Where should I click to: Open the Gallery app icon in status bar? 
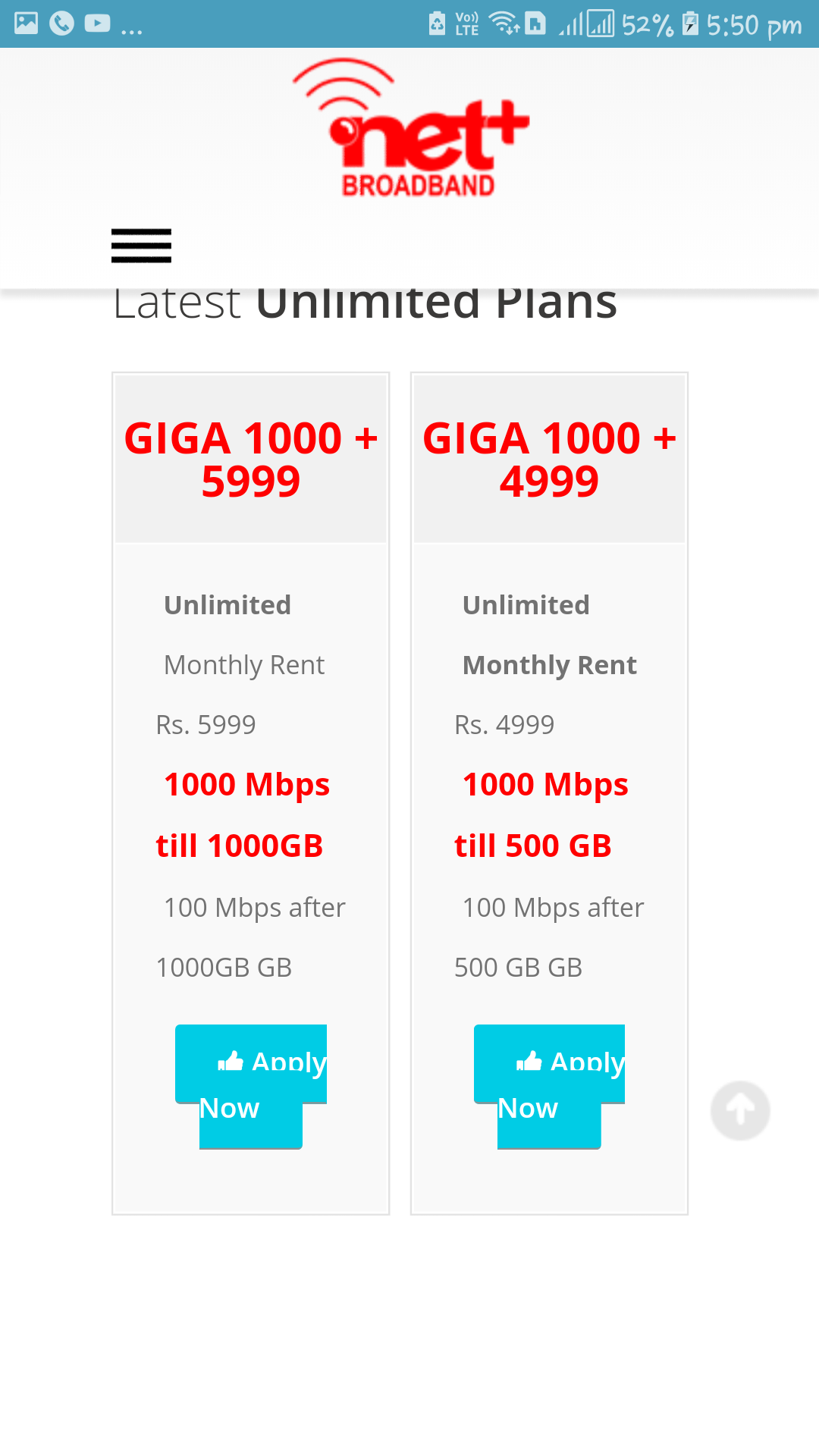(x=27, y=23)
